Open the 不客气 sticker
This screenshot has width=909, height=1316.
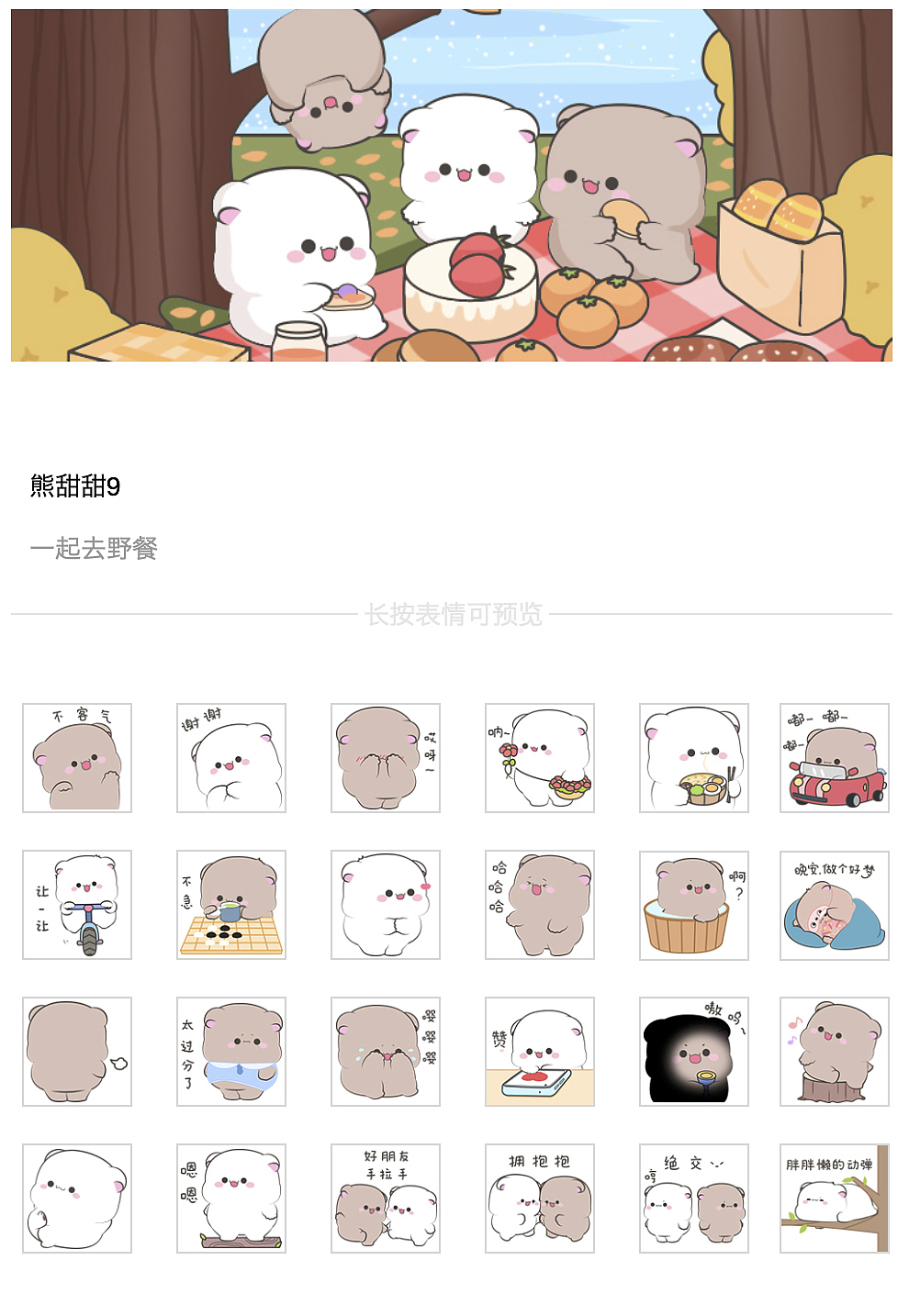(x=77, y=758)
